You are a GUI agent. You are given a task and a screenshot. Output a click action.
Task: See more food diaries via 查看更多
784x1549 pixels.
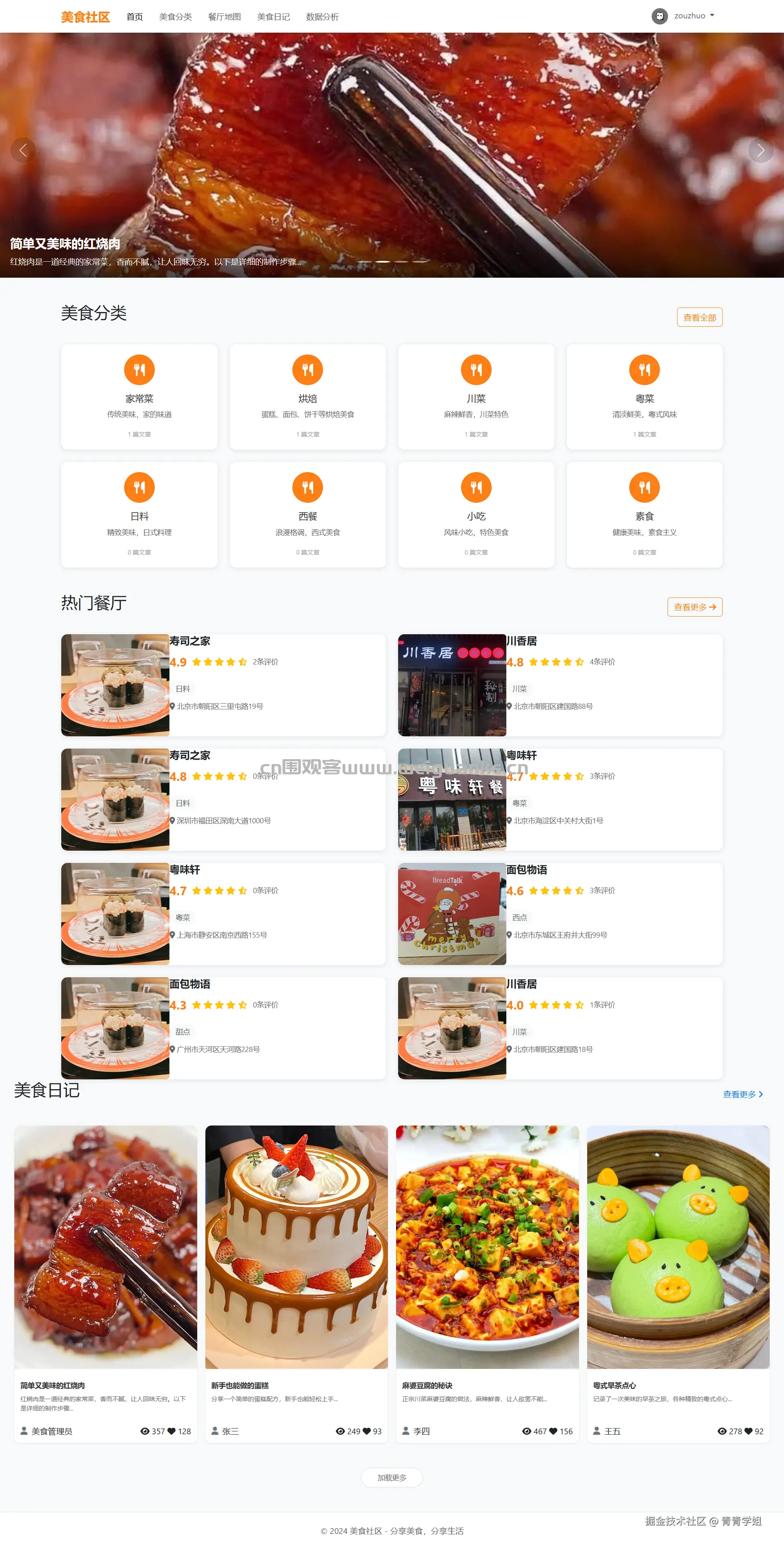[x=742, y=1094]
